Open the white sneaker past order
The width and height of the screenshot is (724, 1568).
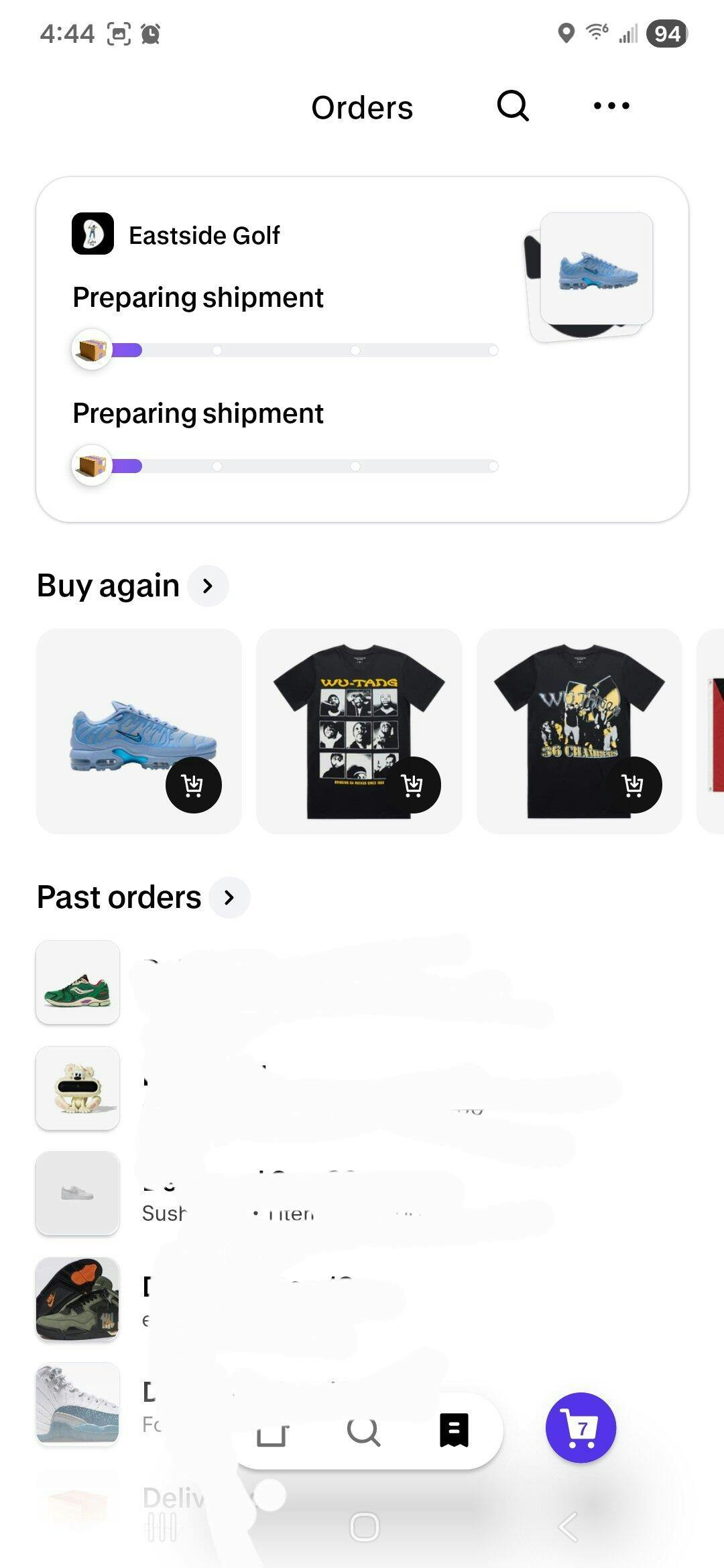pos(78,1193)
